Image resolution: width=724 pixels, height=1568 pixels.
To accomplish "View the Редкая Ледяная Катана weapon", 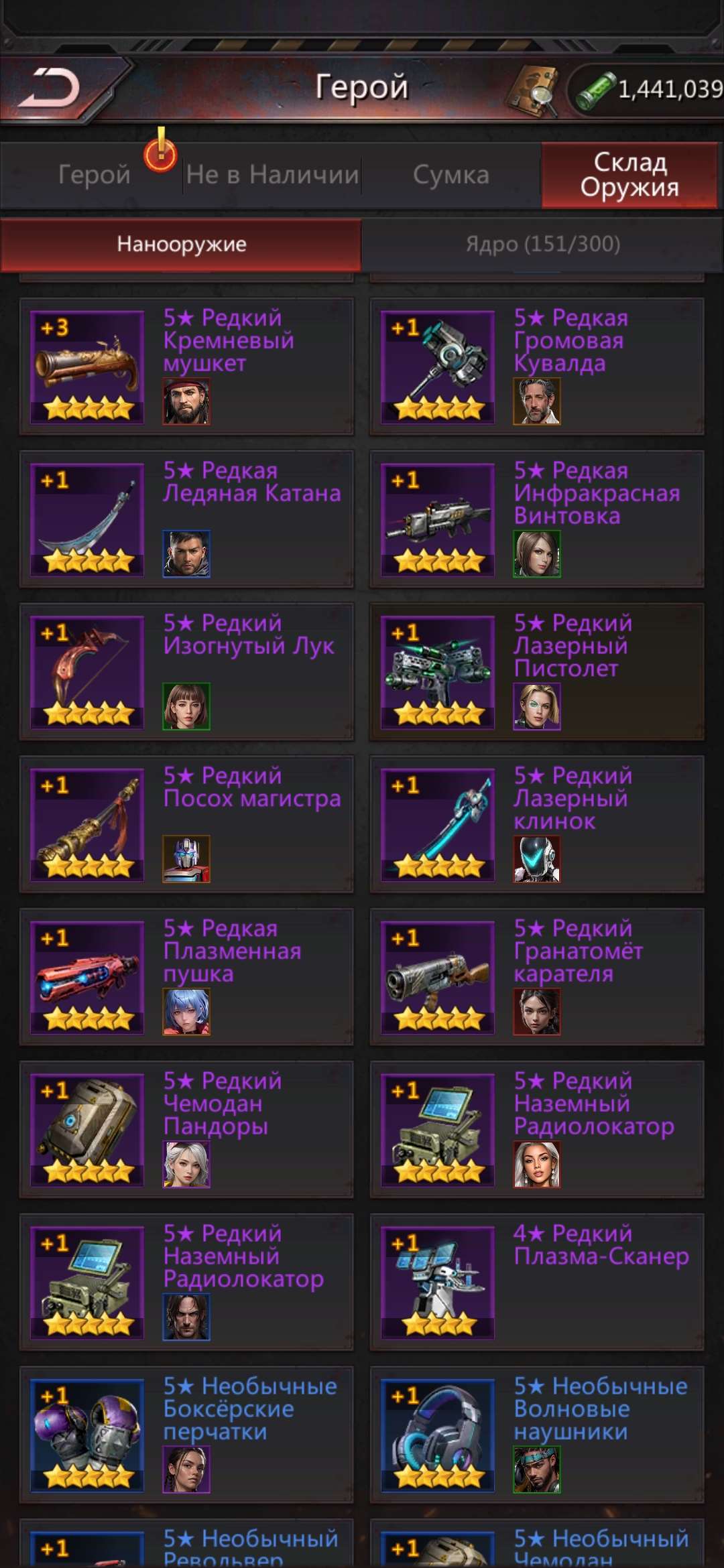I will click(186, 519).
